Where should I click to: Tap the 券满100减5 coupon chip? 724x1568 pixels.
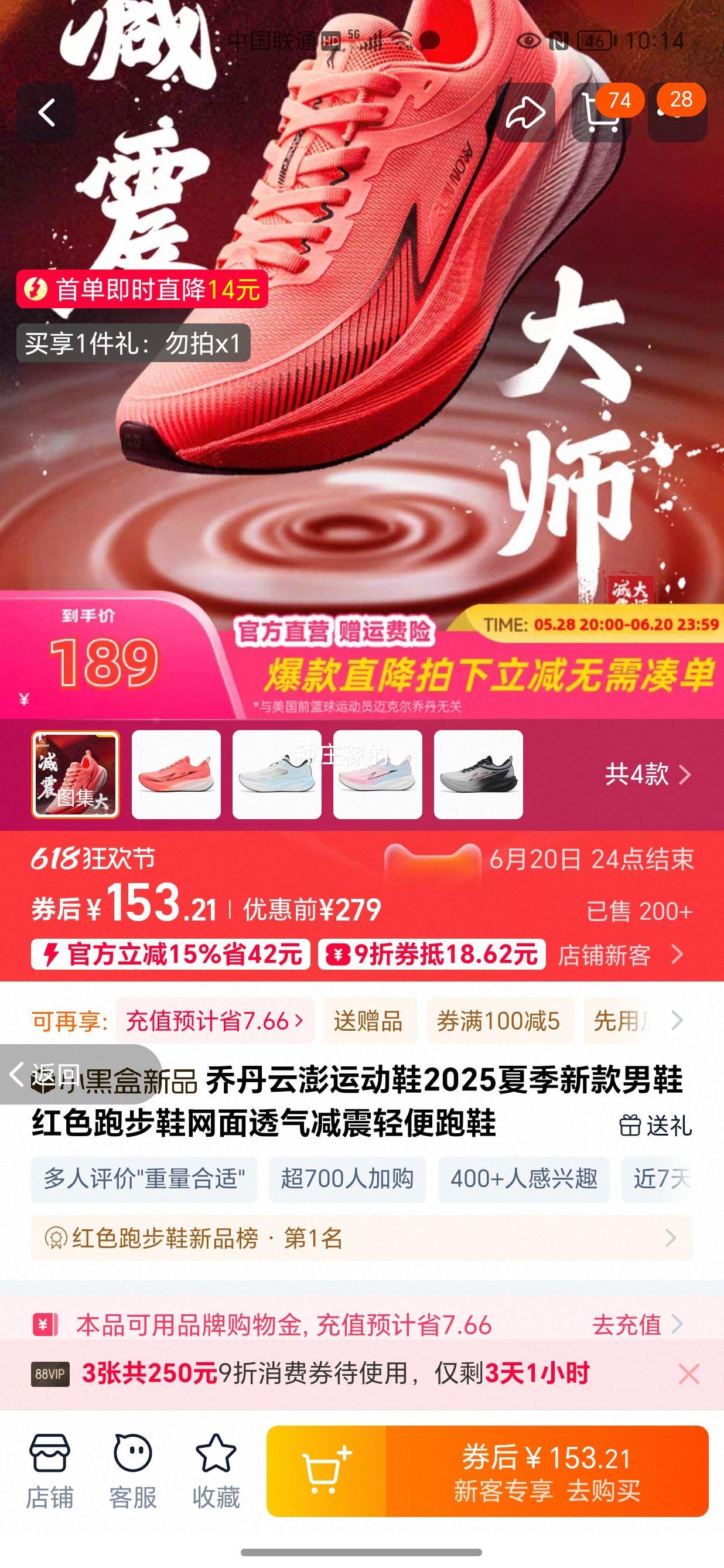tap(499, 1021)
